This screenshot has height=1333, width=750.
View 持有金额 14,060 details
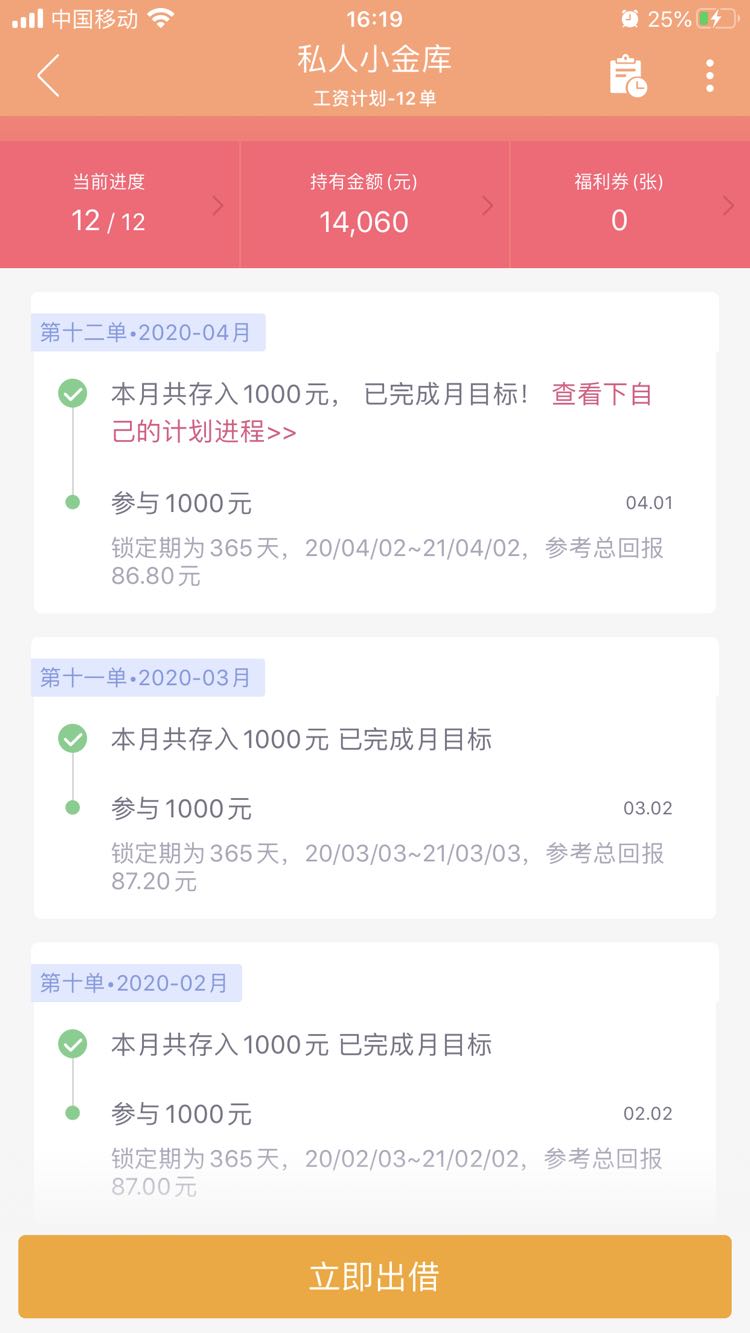tap(375, 204)
